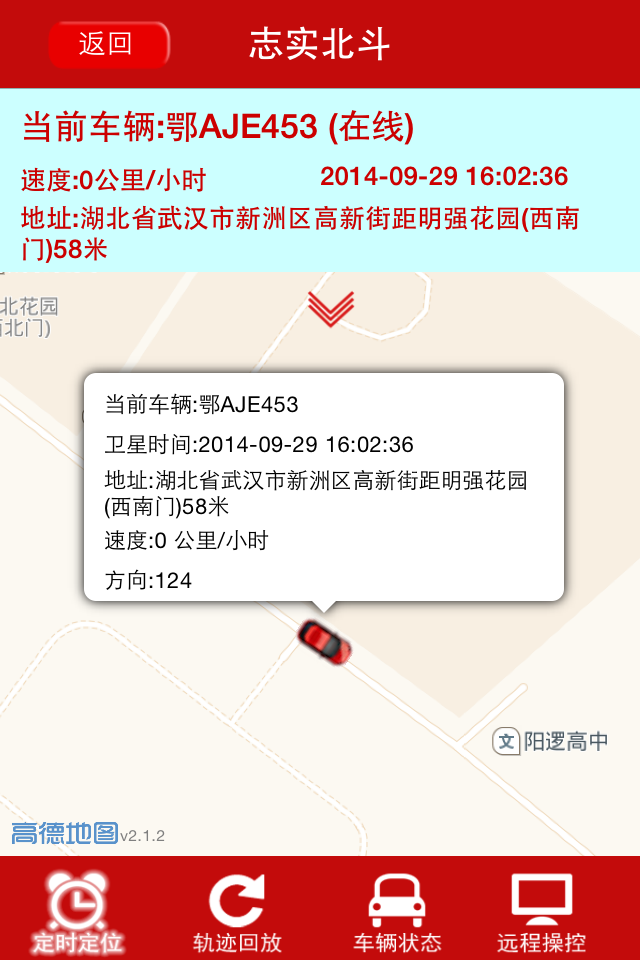Select the red car marker on map

coord(326,640)
